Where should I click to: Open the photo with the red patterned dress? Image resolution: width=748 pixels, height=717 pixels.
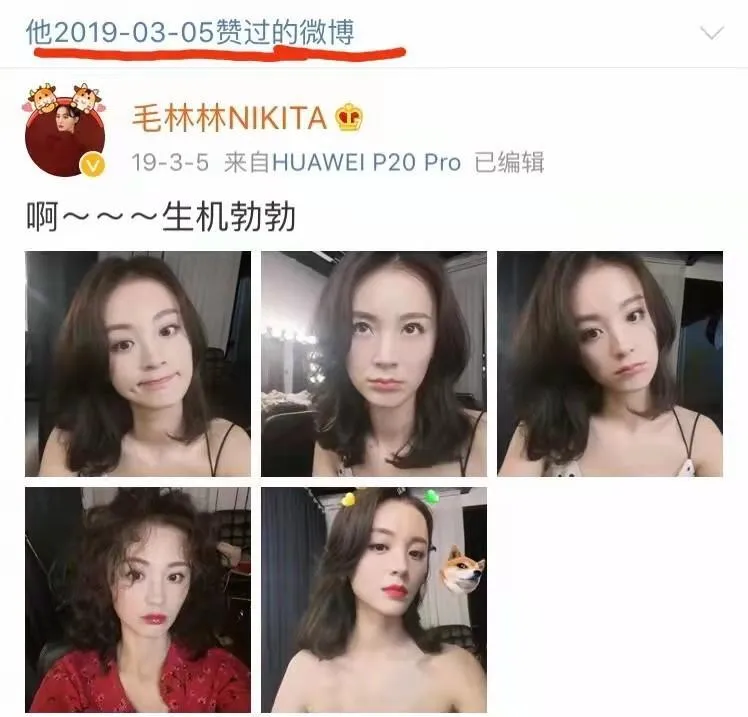[x=137, y=599]
